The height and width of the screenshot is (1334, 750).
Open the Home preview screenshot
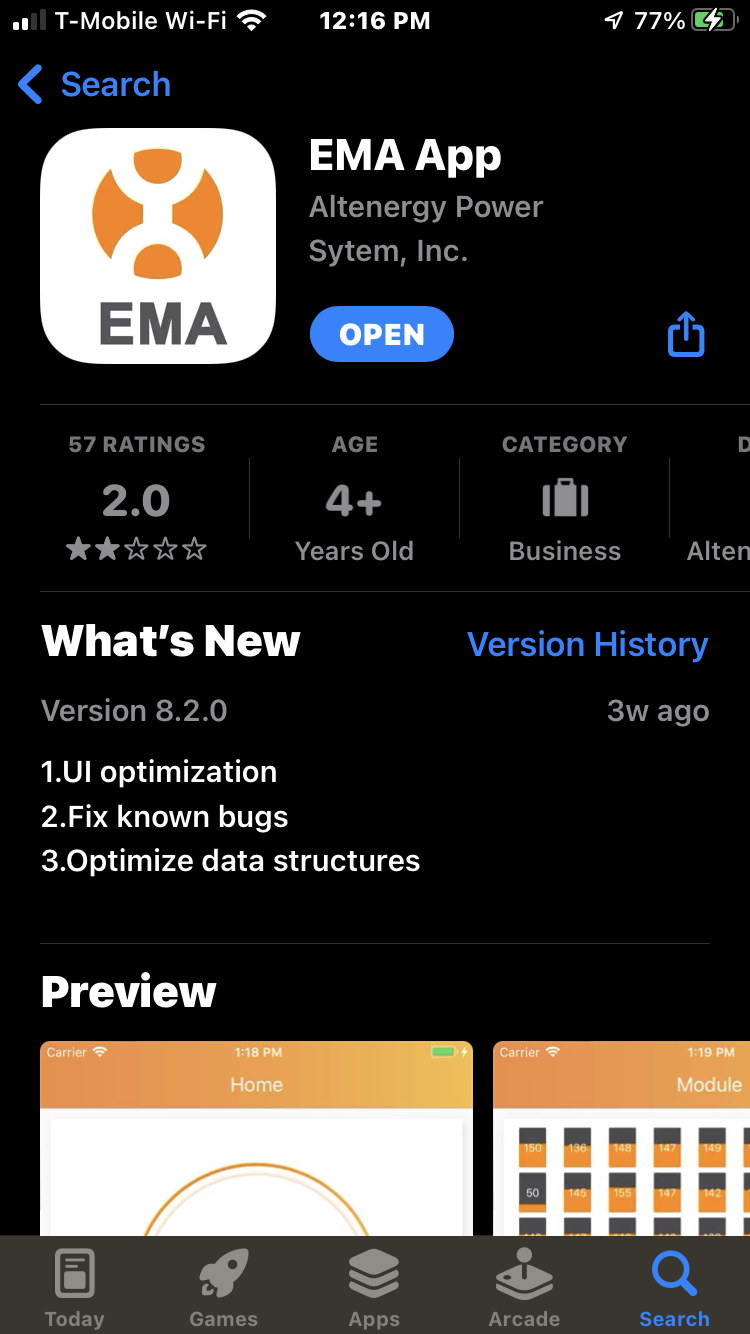tap(256, 1138)
